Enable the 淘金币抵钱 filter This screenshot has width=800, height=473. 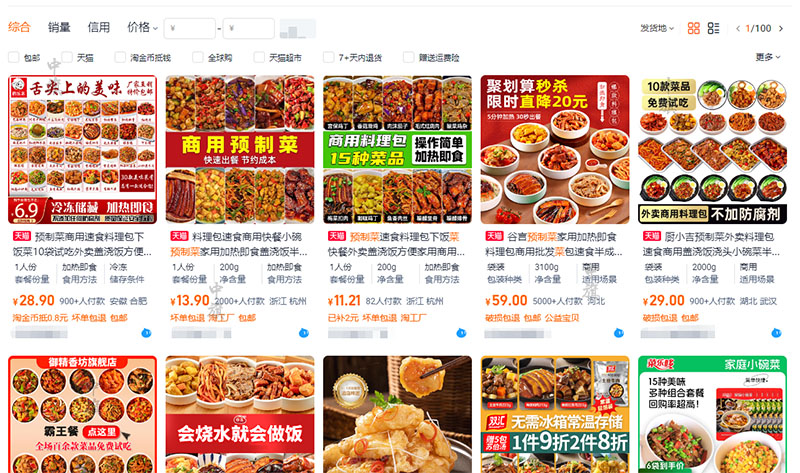pos(121,58)
